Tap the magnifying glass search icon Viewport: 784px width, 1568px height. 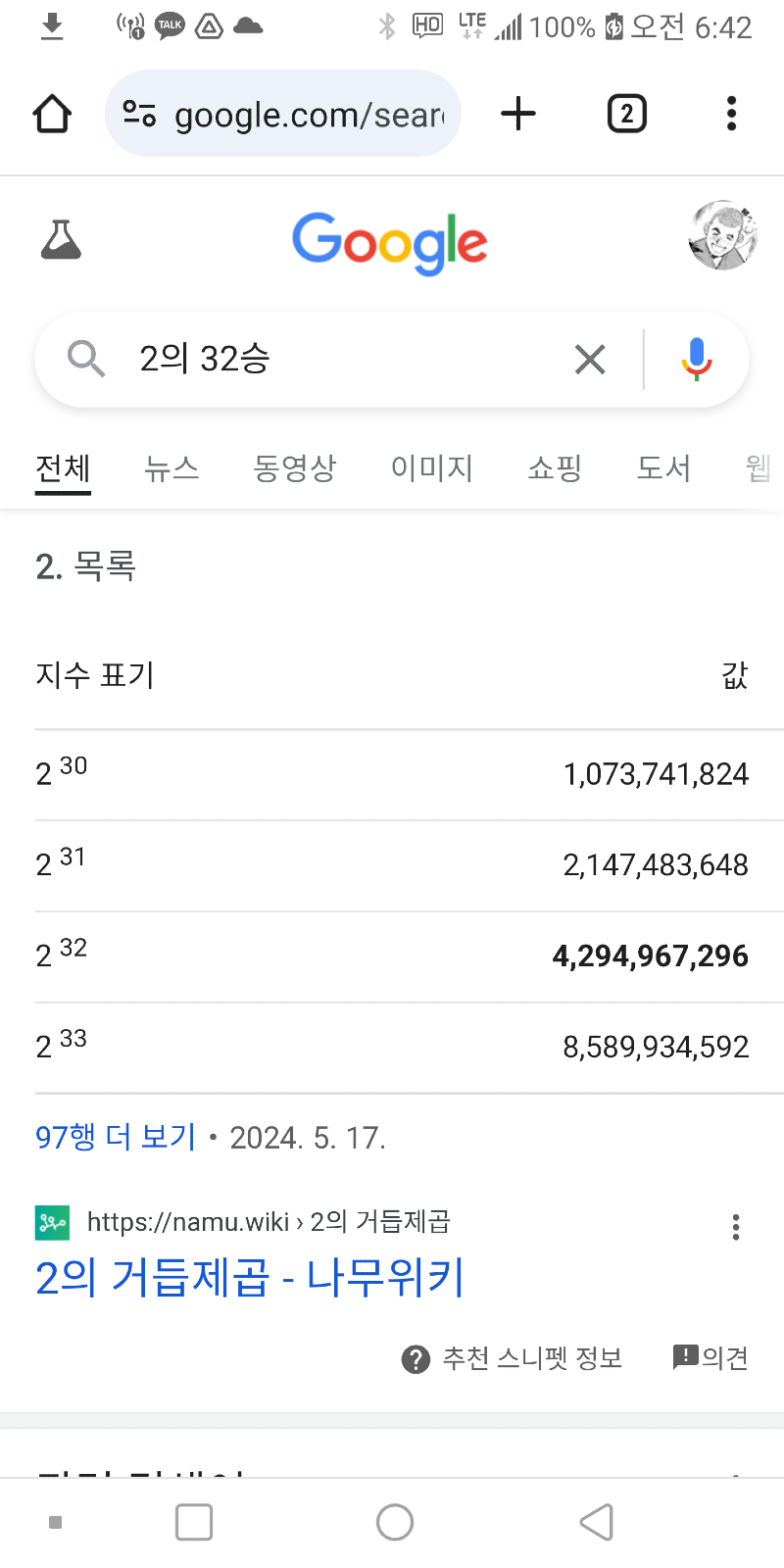(86, 360)
